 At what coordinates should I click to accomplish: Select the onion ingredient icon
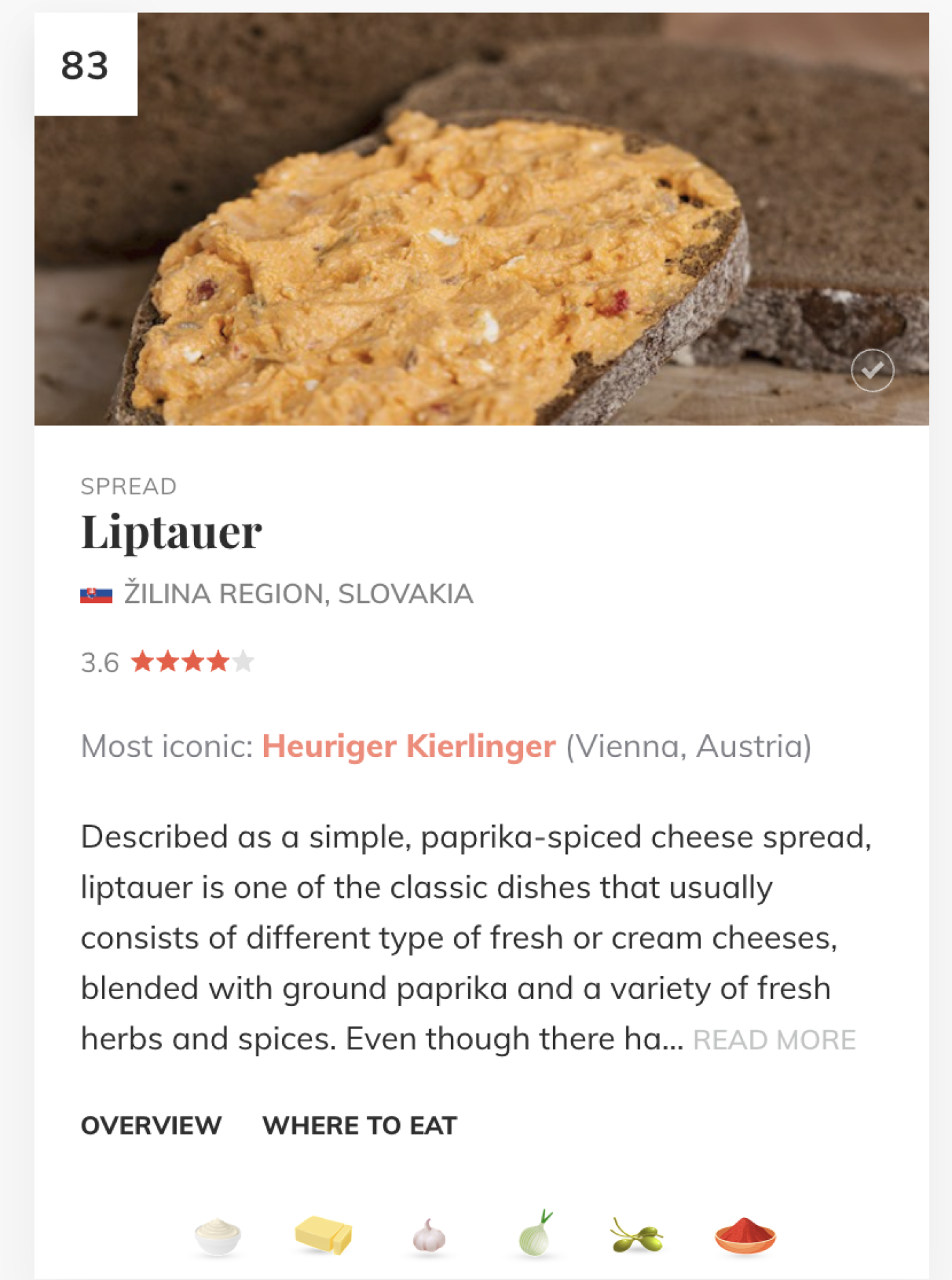coord(536,1233)
